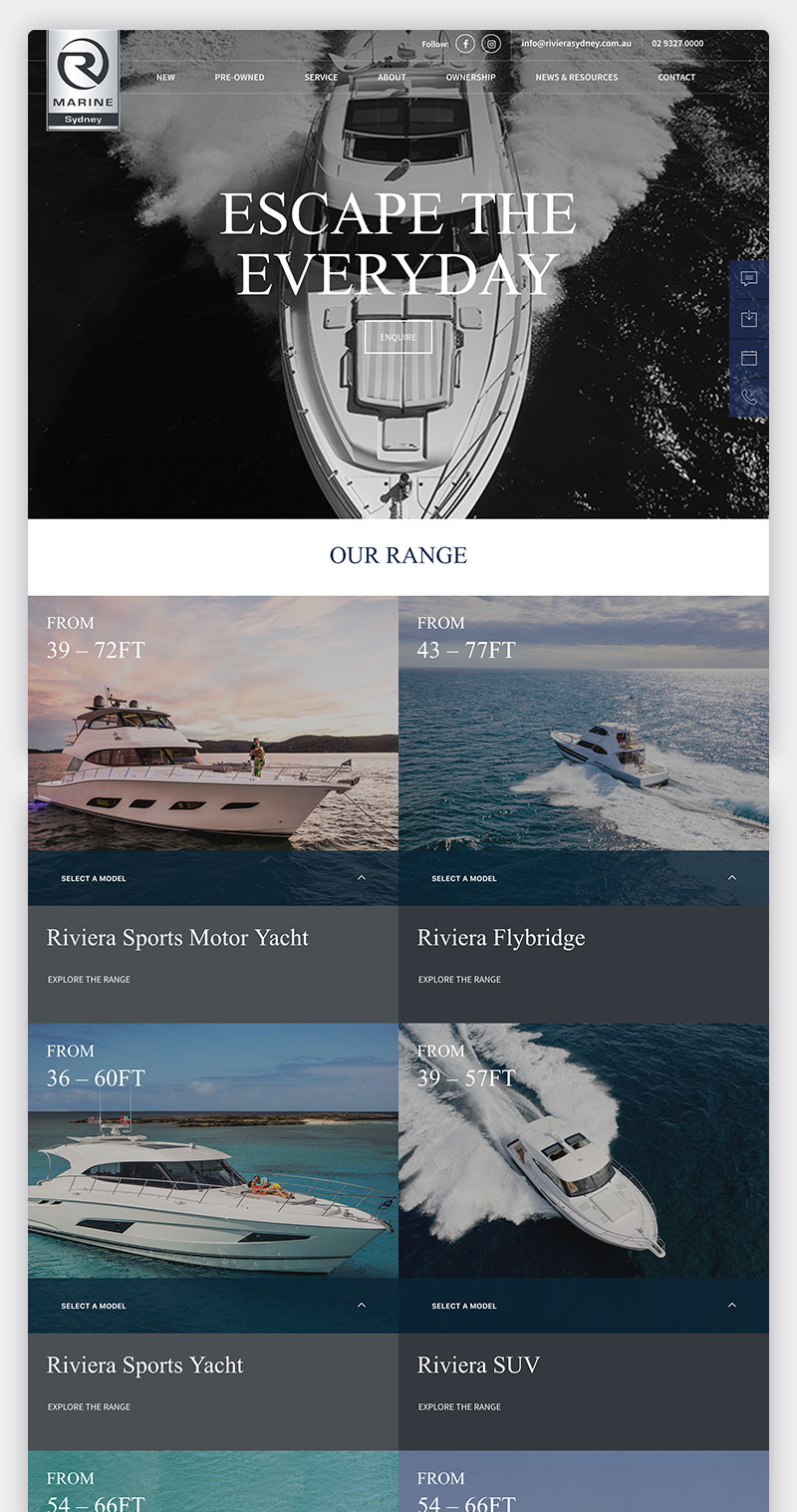Screen dimensions: 797x1512
Task: Call the 02 9327 0000 number
Action: pyautogui.click(x=677, y=44)
